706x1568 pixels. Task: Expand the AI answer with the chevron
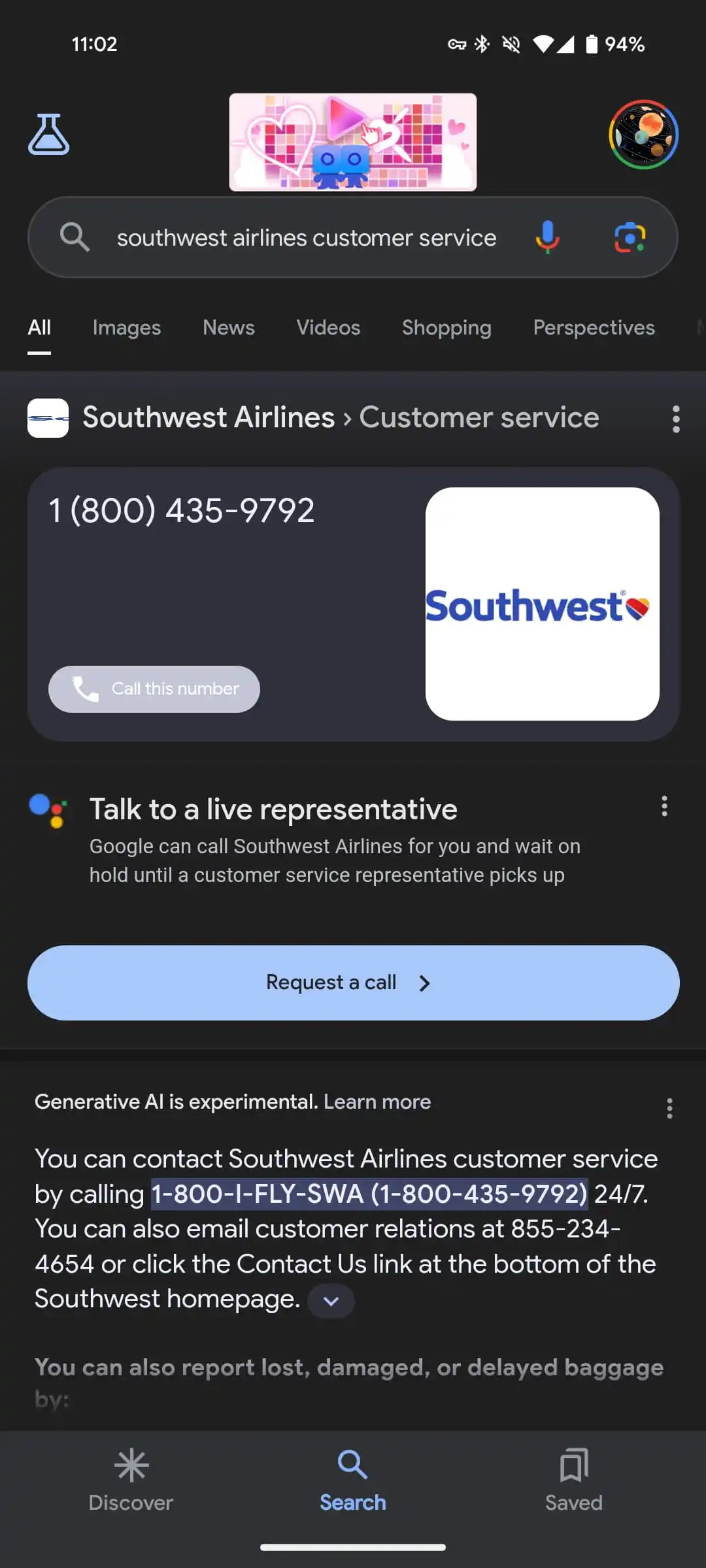[x=330, y=1301]
